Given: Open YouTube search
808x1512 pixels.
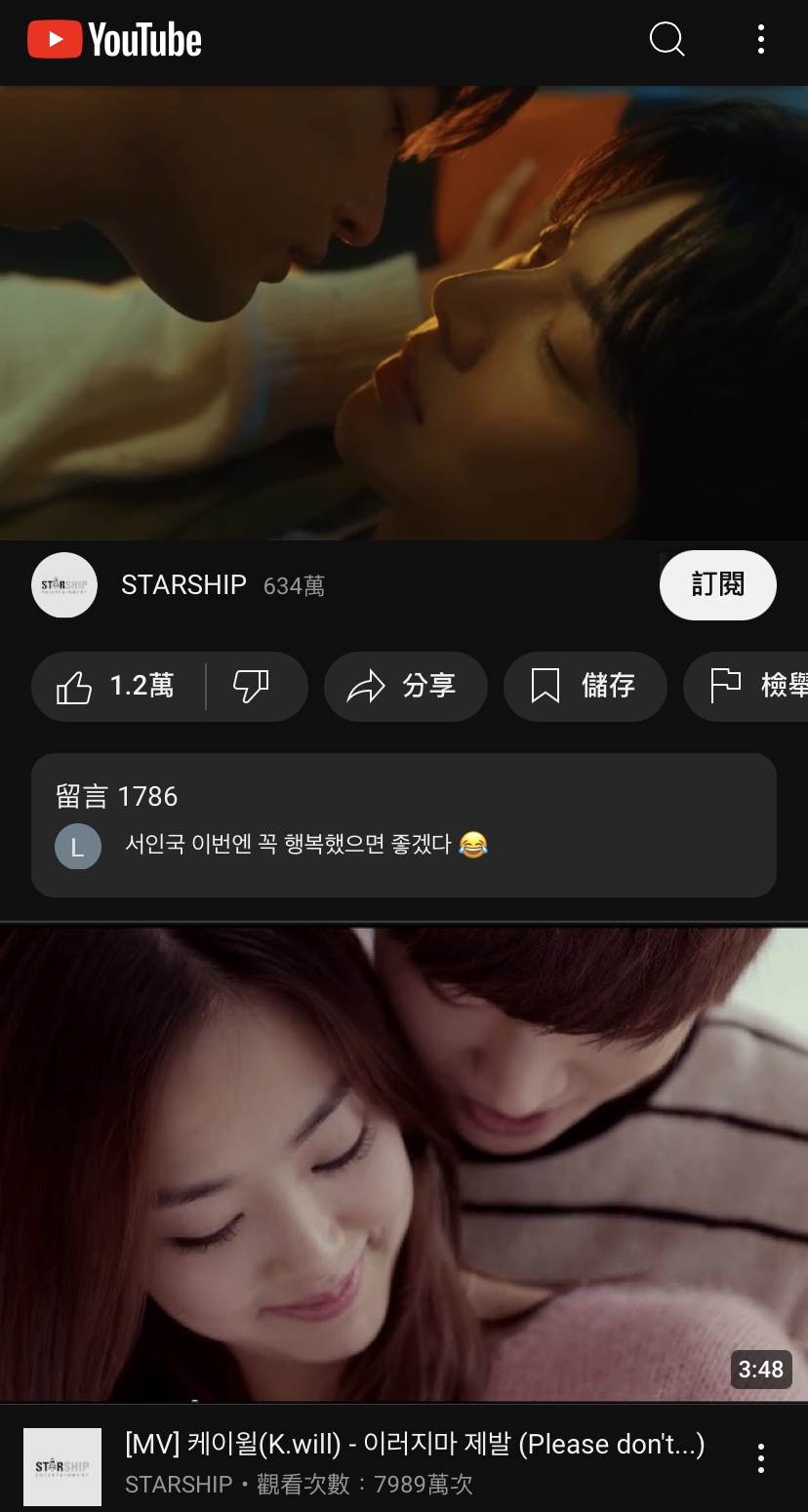Looking at the screenshot, I should coord(667,40).
